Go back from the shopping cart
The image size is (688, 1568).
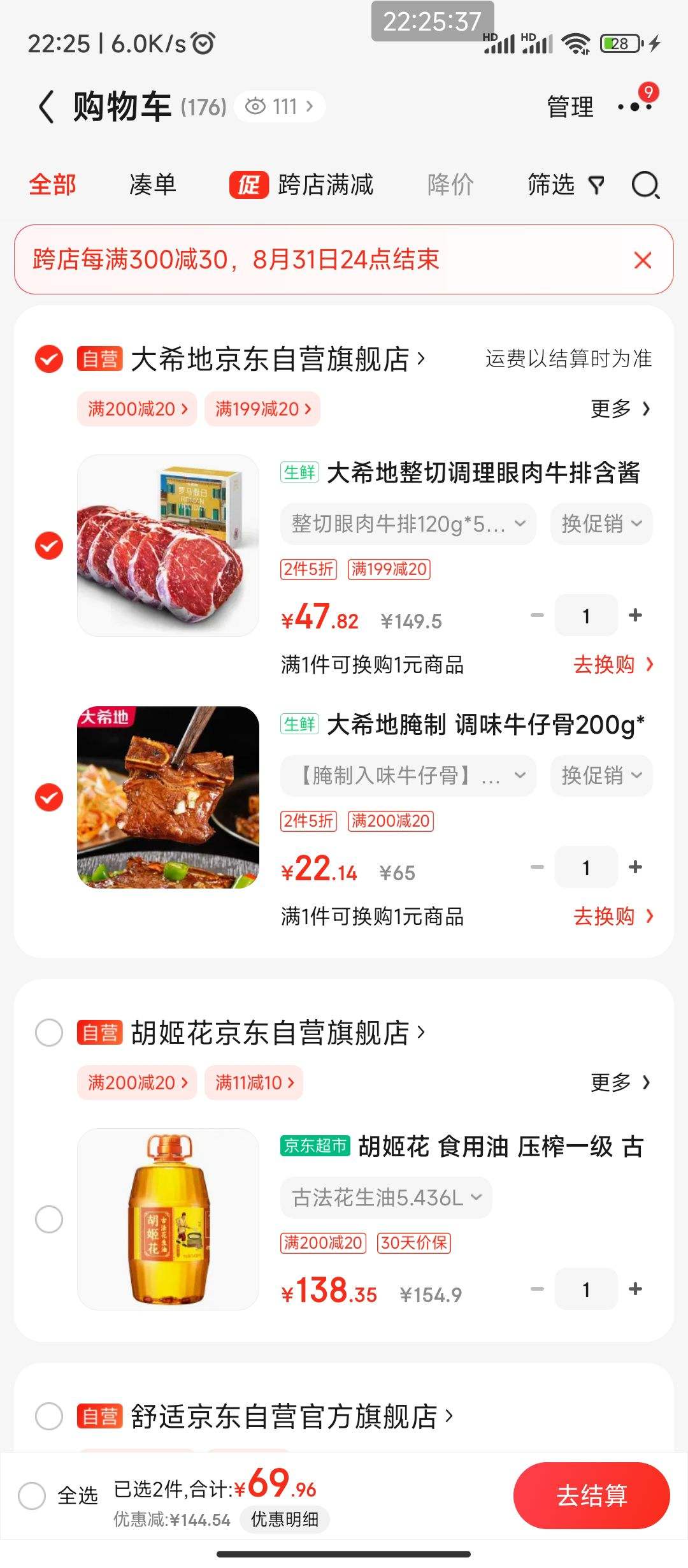tap(47, 106)
